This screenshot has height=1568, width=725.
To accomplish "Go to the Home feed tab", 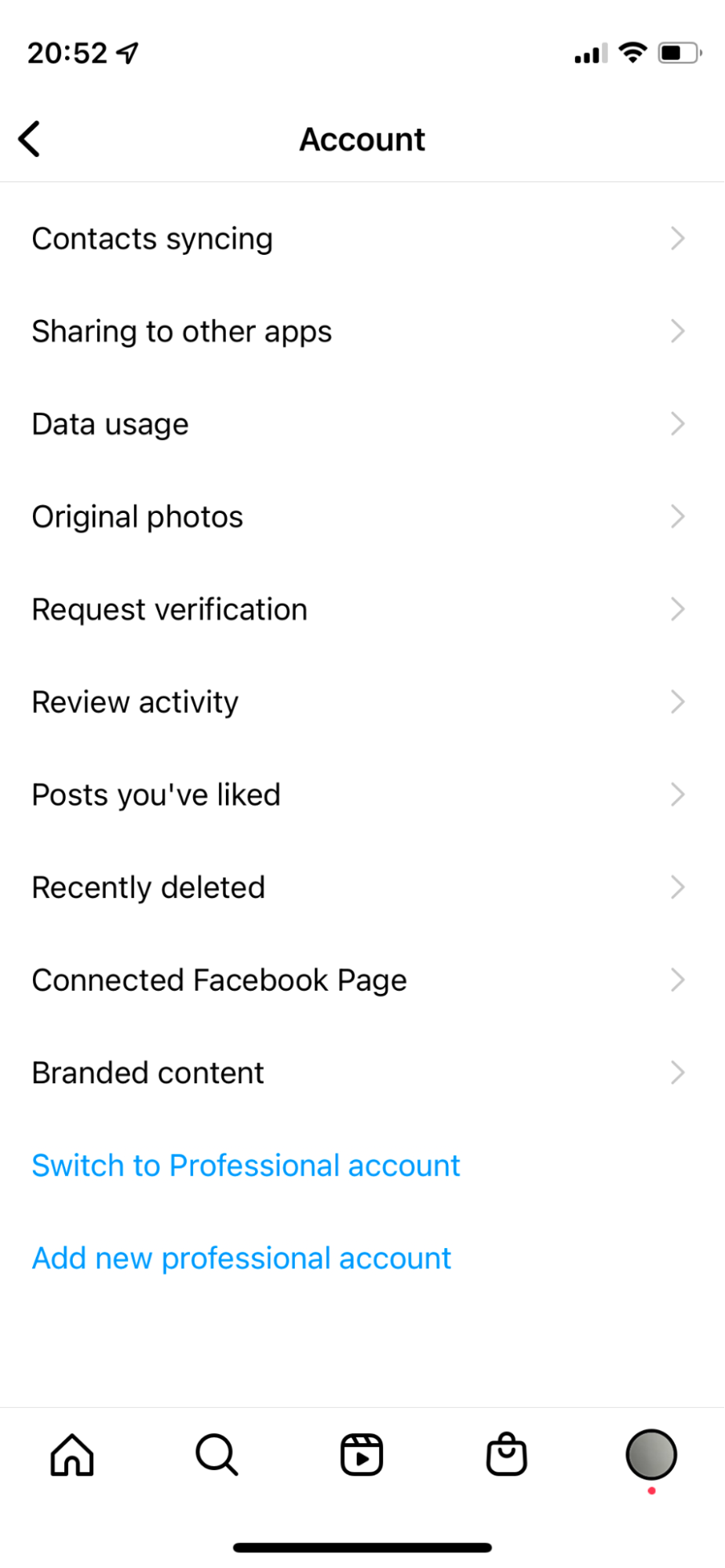I will pos(72,1455).
